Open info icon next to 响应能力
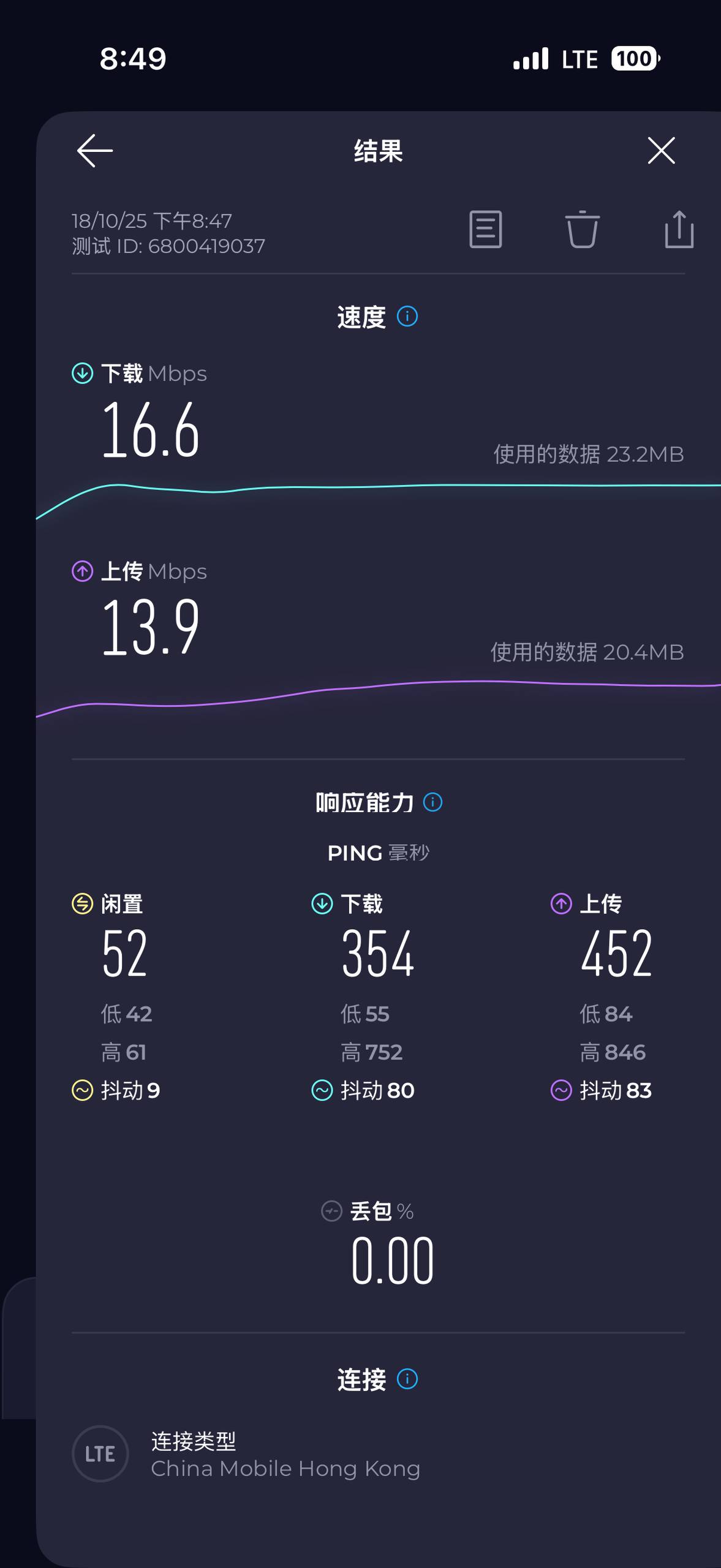Image resolution: width=721 pixels, height=1568 pixels. click(x=432, y=802)
